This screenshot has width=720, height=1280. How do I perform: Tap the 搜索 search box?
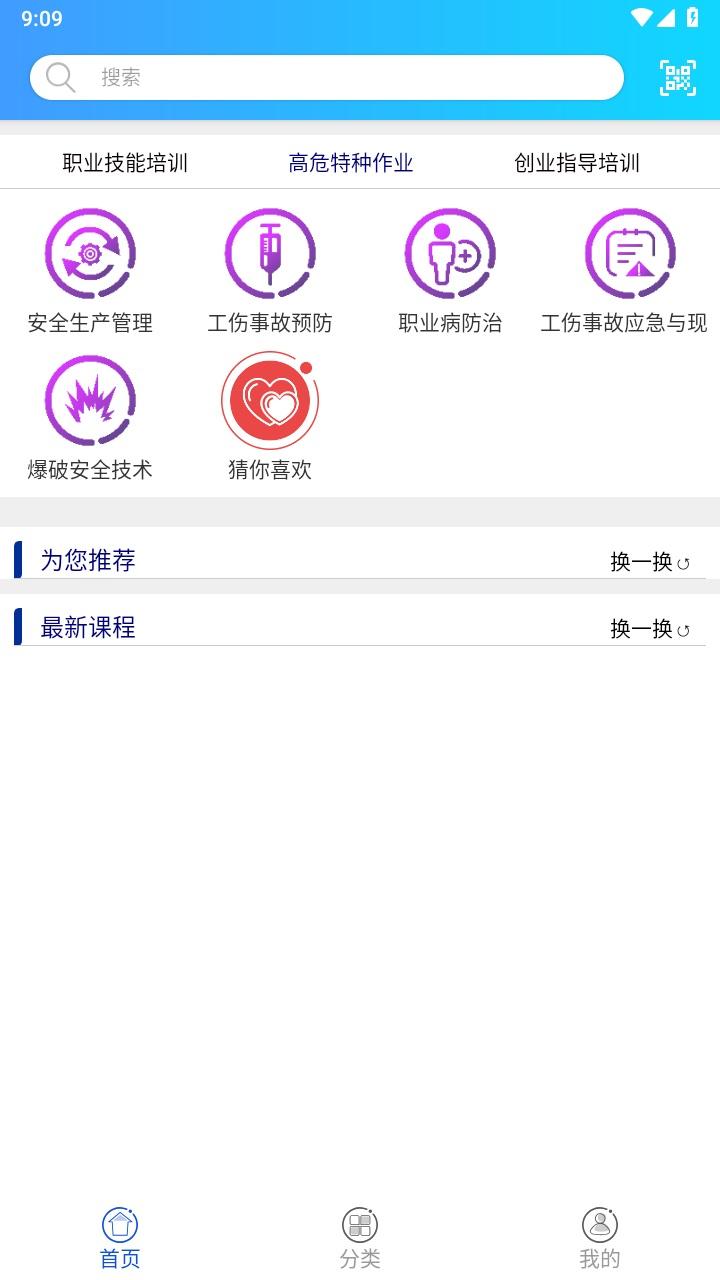click(326, 78)
